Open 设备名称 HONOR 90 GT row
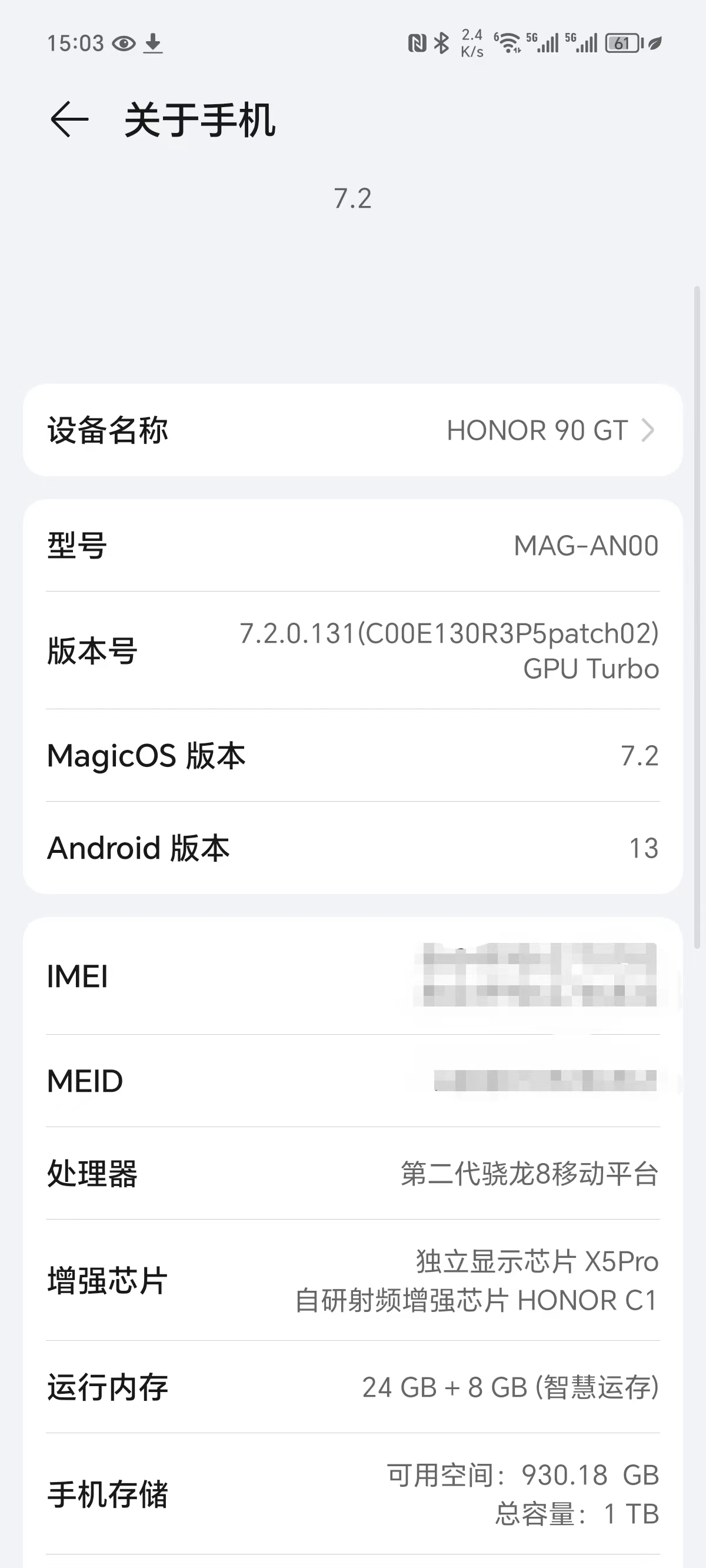The width and height of the screenshot is (706, 1568). [352, 430]
